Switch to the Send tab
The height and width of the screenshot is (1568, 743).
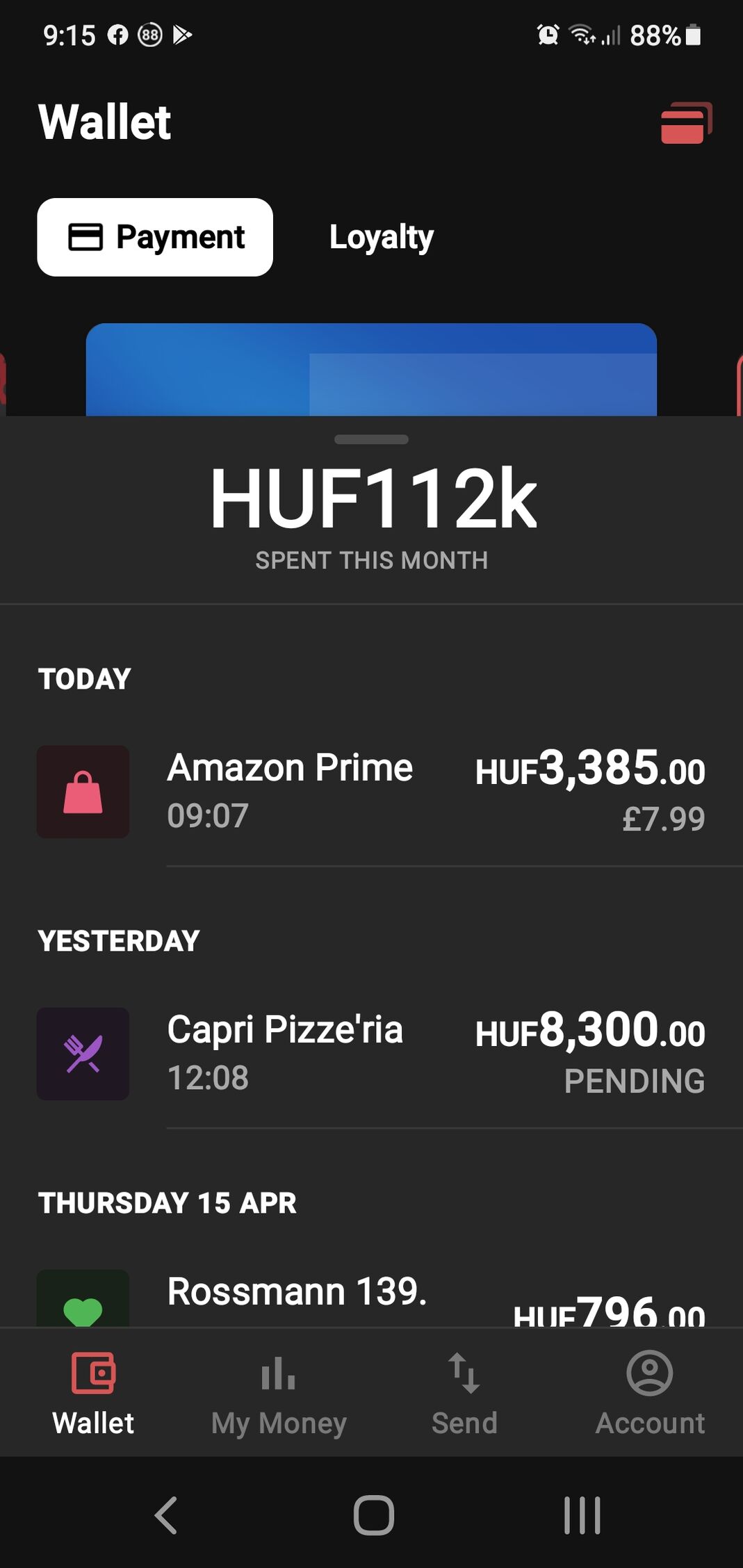tap(464, 1393)
